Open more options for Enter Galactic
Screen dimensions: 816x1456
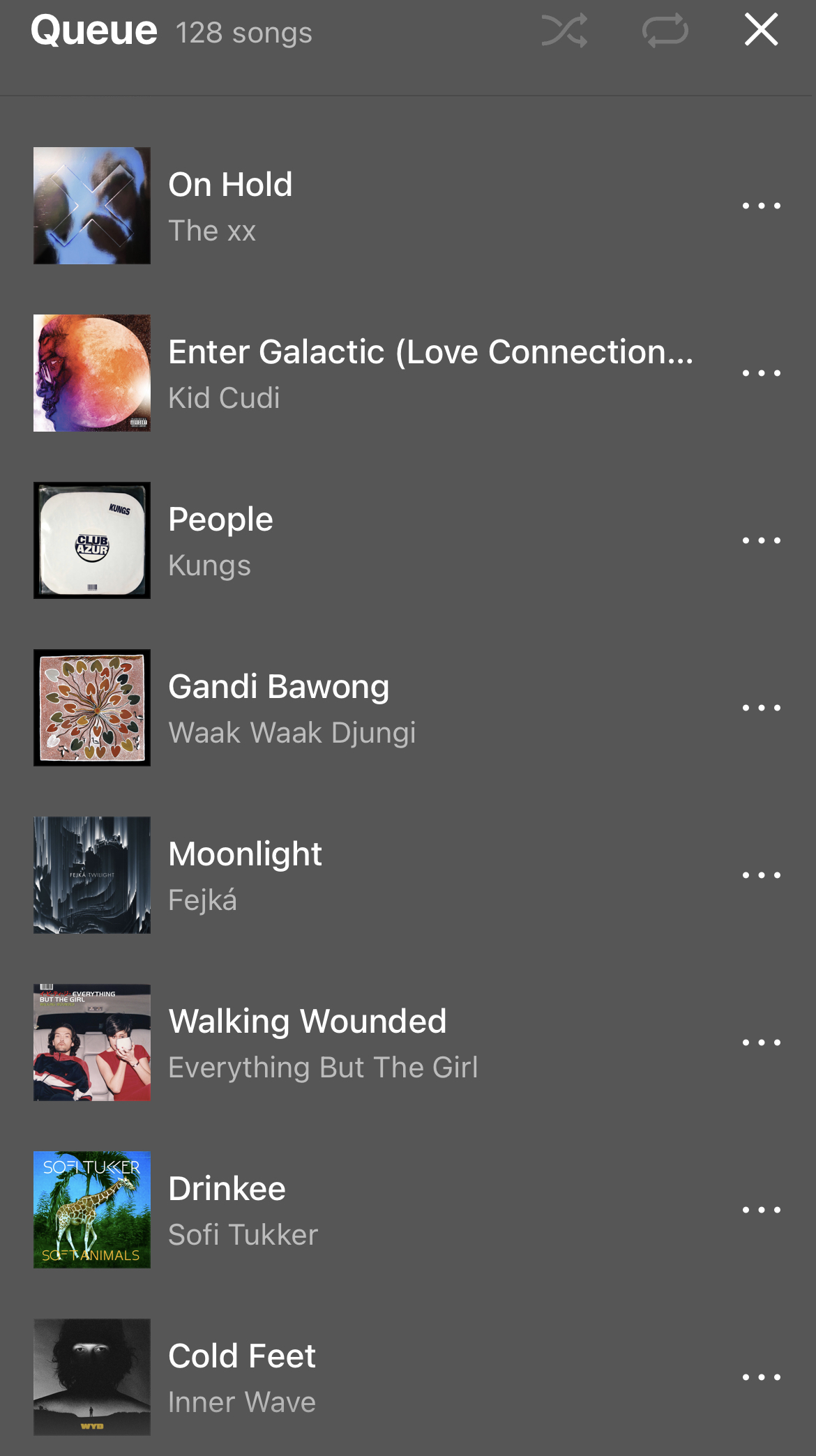click(x=761, y=373)
